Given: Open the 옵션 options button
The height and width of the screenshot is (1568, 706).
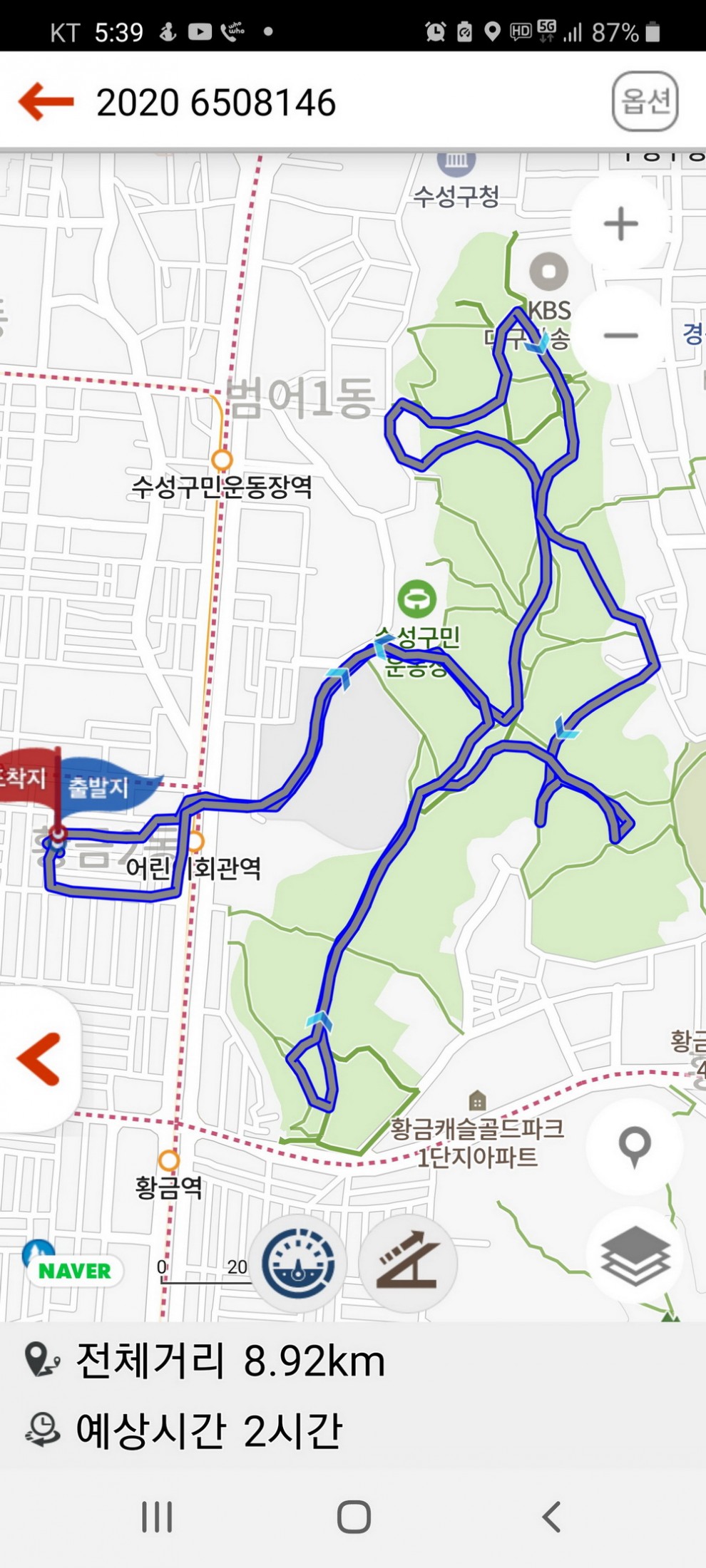Looking at the screenshot, I should pos(645,101).
